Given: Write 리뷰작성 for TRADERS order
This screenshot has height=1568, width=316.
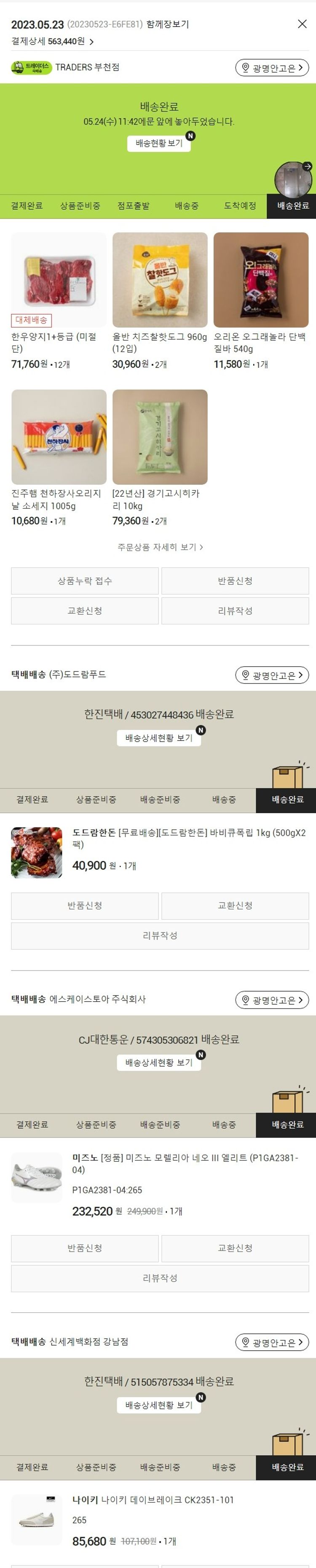Looking at the screenshot, I should point(235,611).
